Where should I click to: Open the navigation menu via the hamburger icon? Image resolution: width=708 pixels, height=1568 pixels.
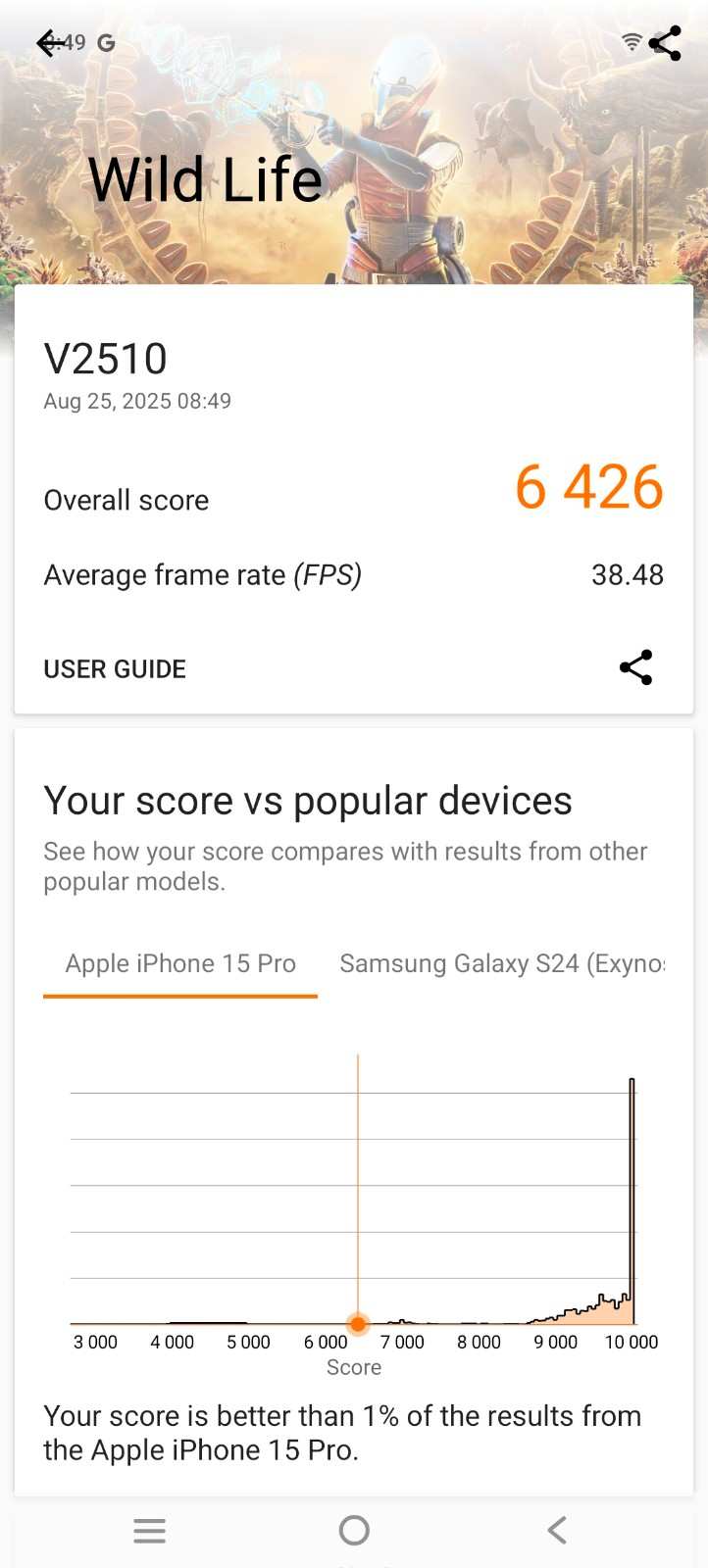pyautogui.click(x=149, y=1529)
